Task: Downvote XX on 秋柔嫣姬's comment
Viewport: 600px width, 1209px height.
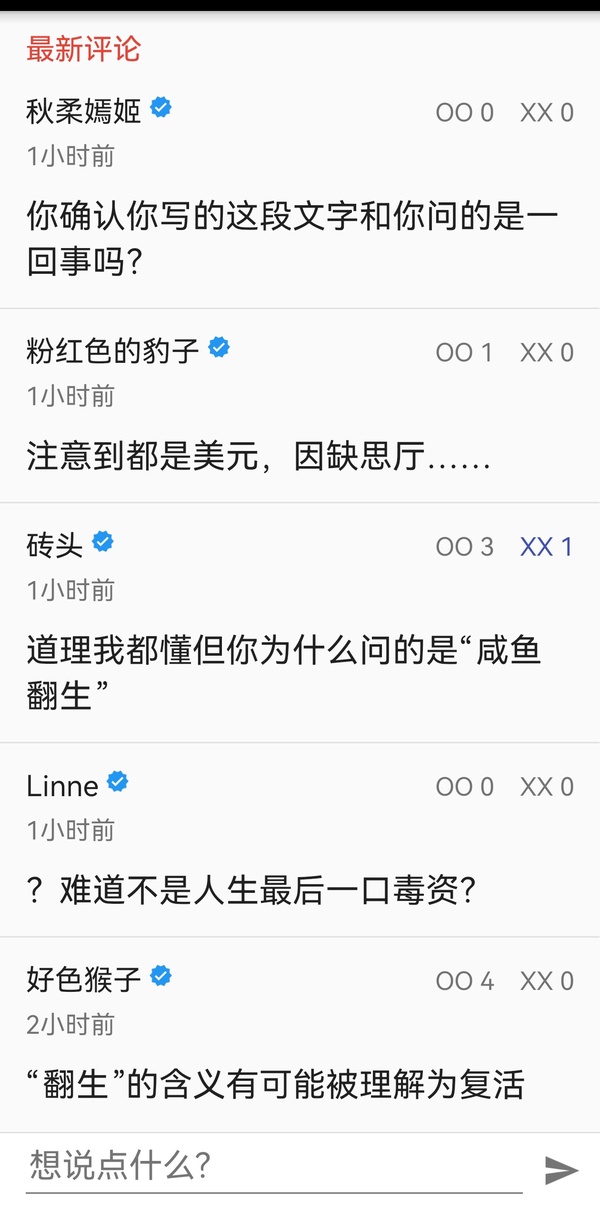Action: 547,112
